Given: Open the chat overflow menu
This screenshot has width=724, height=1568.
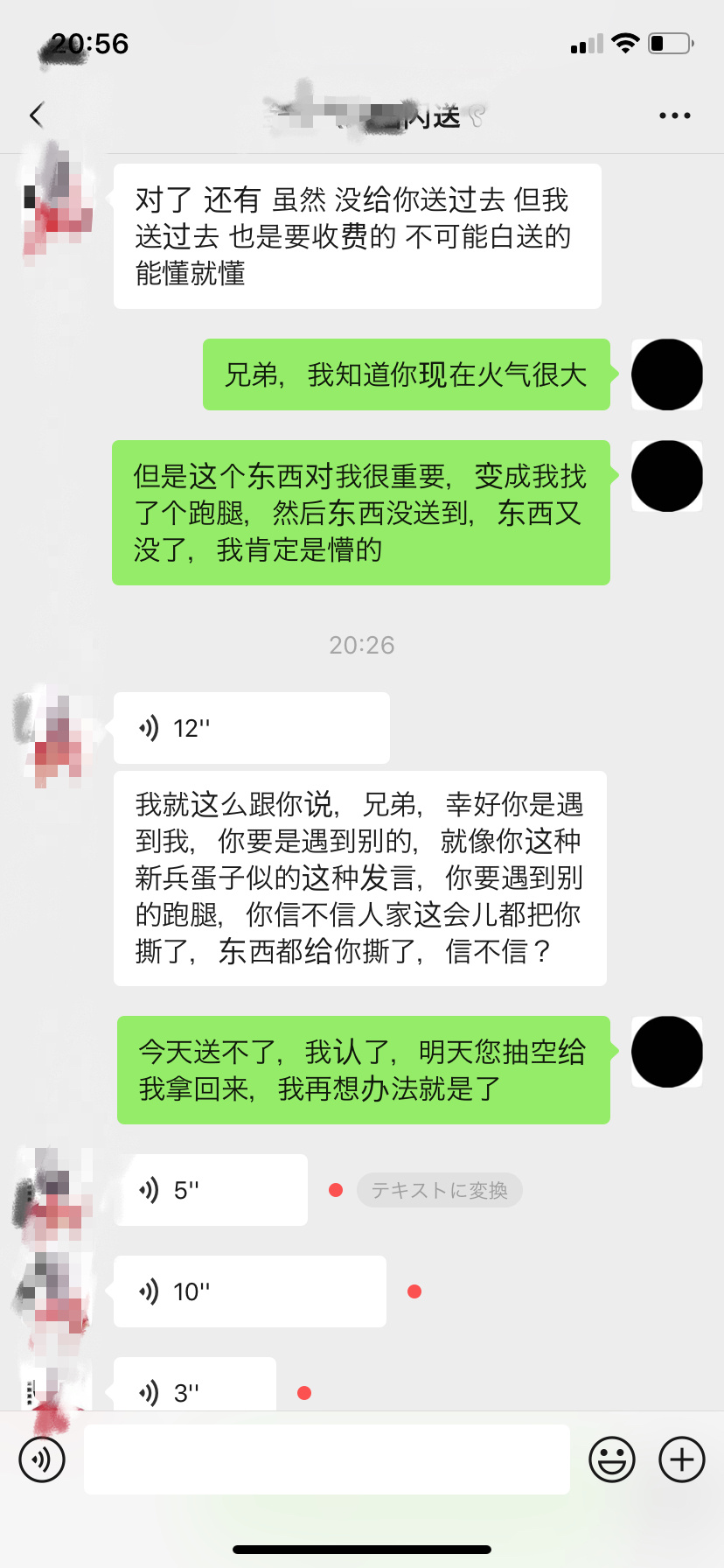Looking at the screenshot, I should pyautogui.click(x=674, y=115).
